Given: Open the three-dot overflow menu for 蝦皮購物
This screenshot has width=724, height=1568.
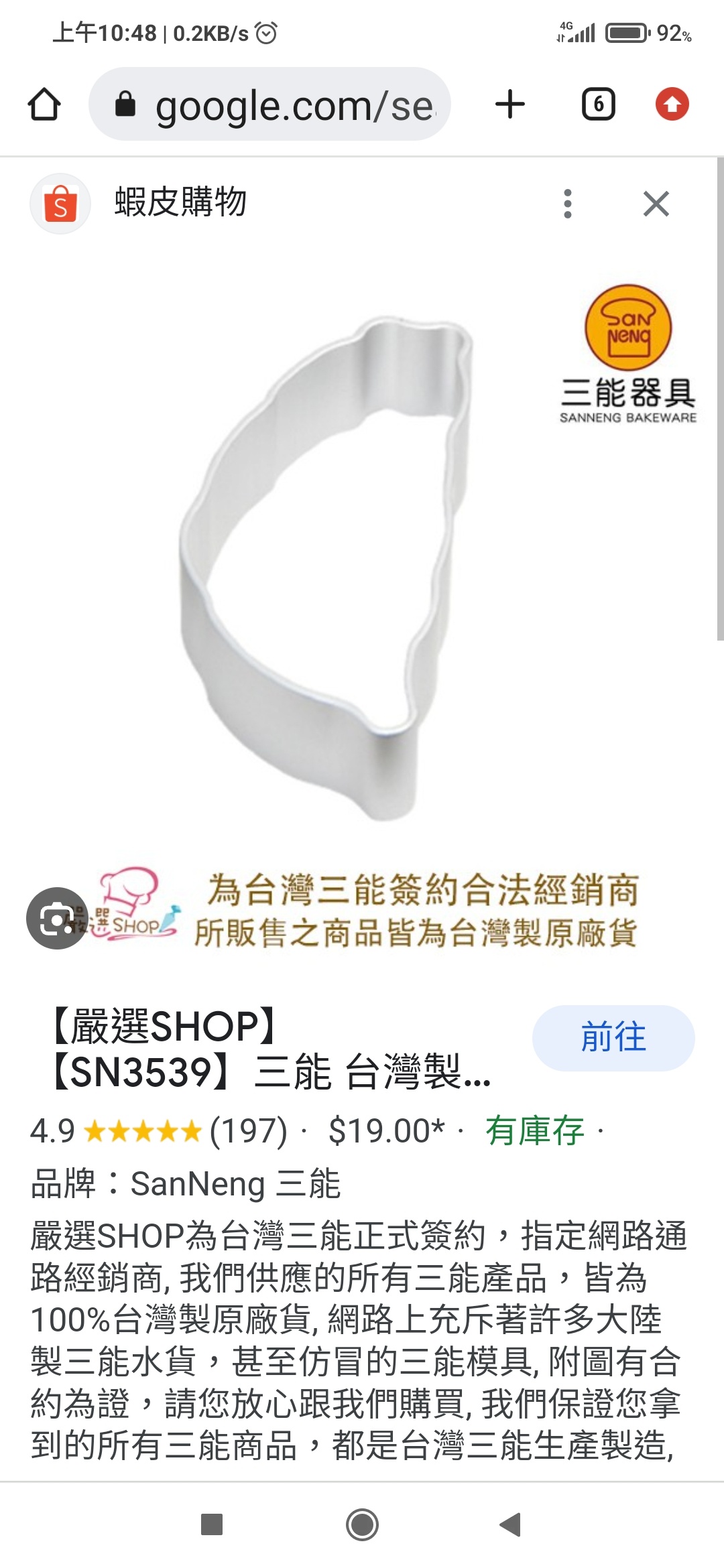Looking at the screenshot, I should [568, 204].
